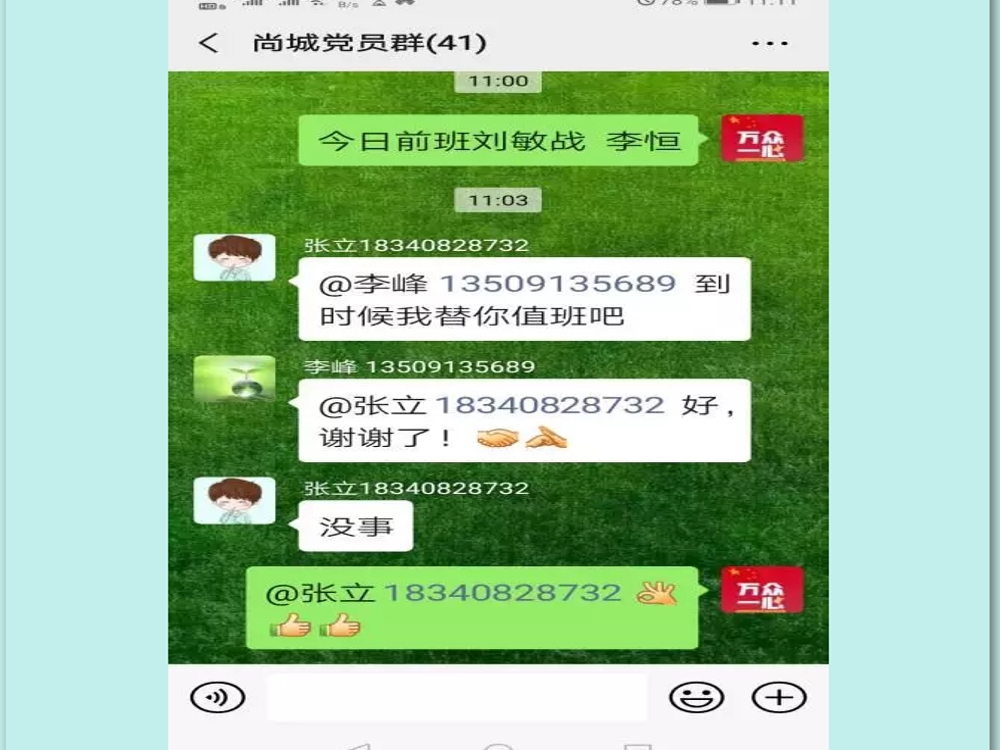
Task: Focus the message text field
Action: 456,697
